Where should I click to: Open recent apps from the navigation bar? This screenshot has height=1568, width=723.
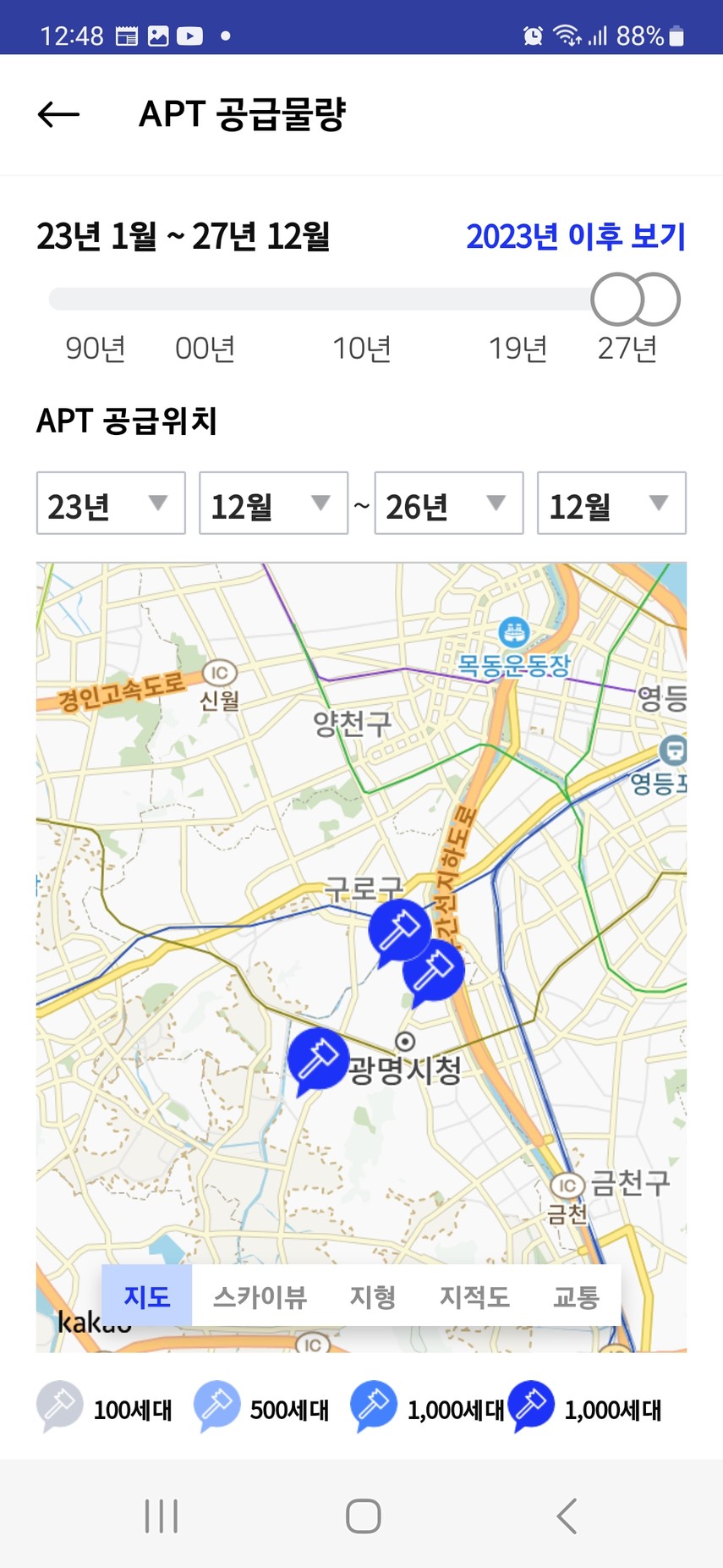point(161,1516)
